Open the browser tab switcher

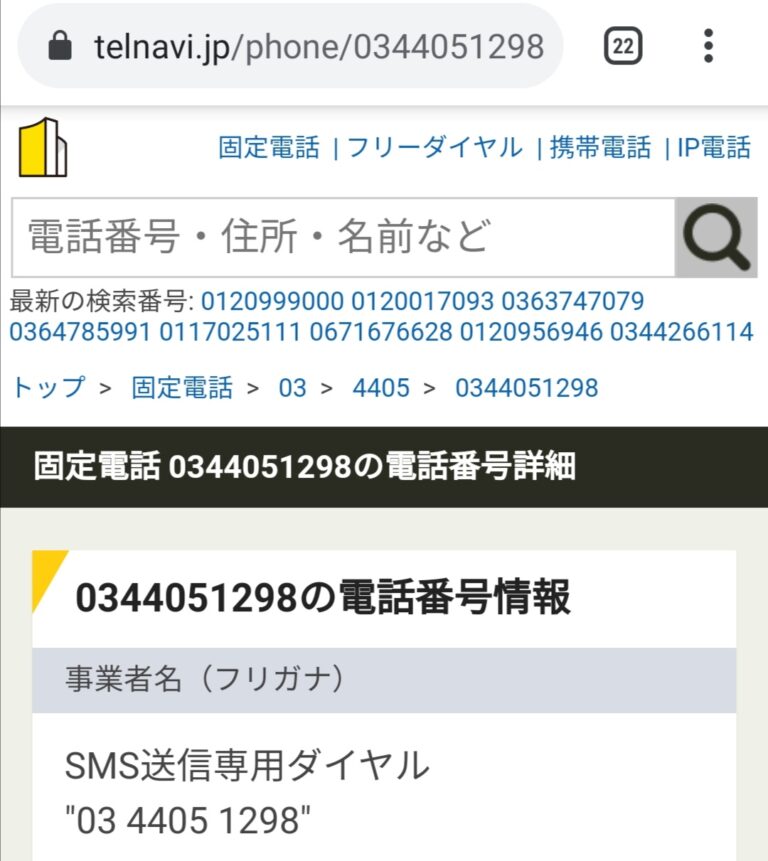click(x=622, y=46)
